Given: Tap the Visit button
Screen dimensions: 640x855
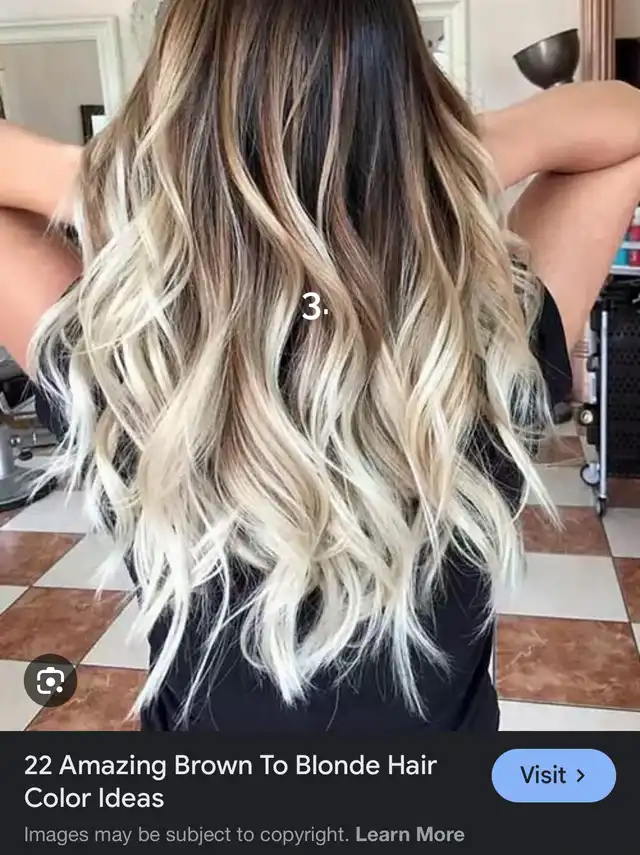Looking at the screenshot, I should point(554,775).
